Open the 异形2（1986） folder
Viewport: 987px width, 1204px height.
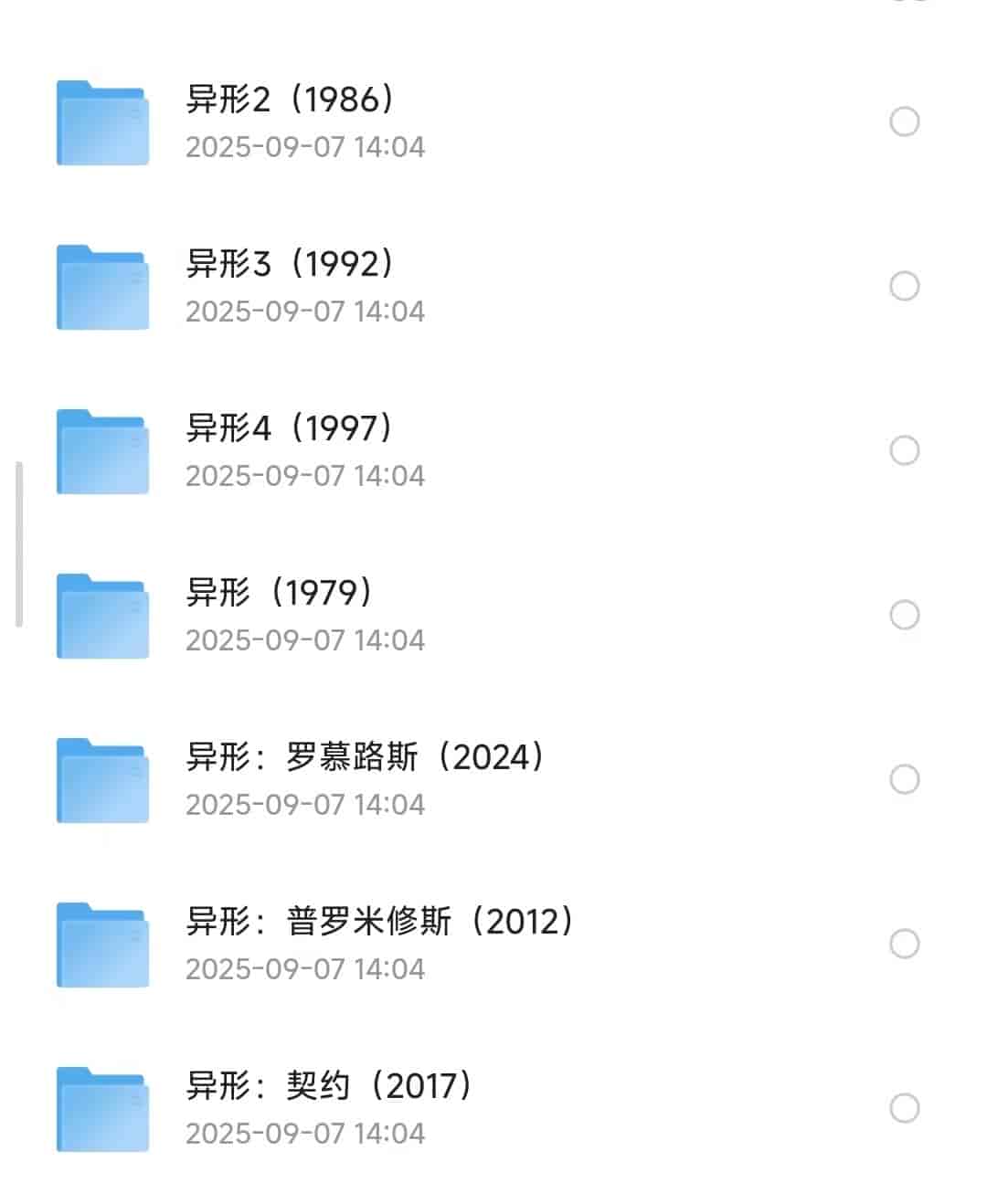pyautogui.click(x=290, y=99)
